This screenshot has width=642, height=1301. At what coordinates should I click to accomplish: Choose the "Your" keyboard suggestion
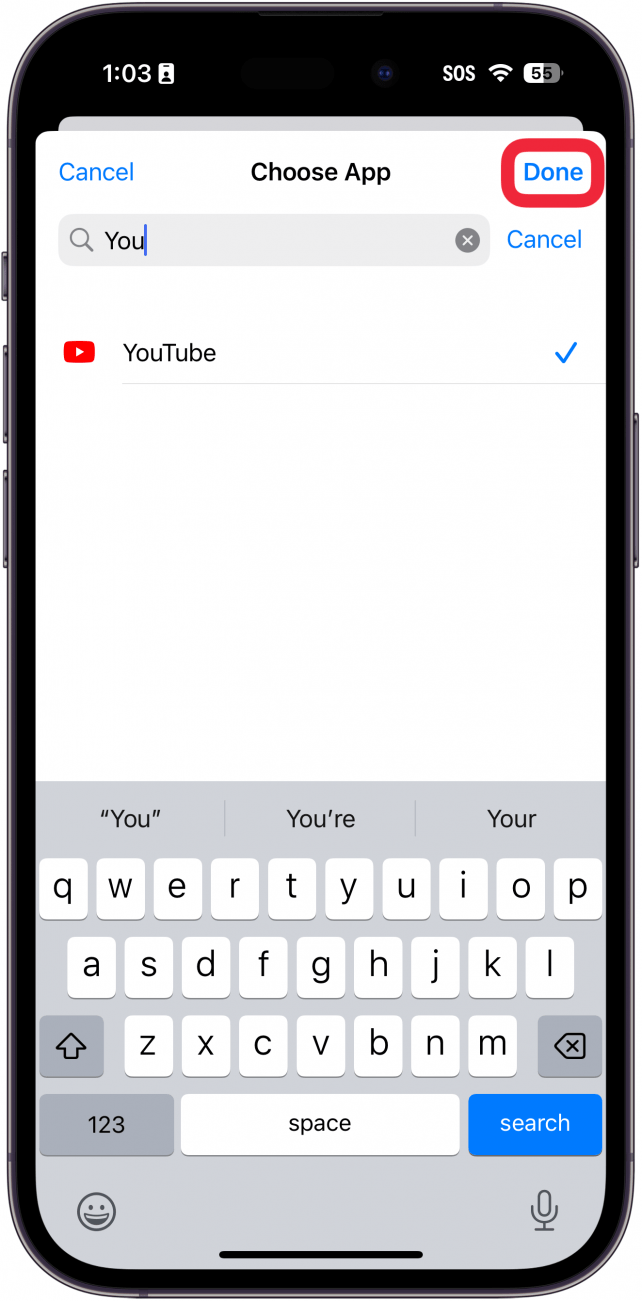tap(511, 819)
